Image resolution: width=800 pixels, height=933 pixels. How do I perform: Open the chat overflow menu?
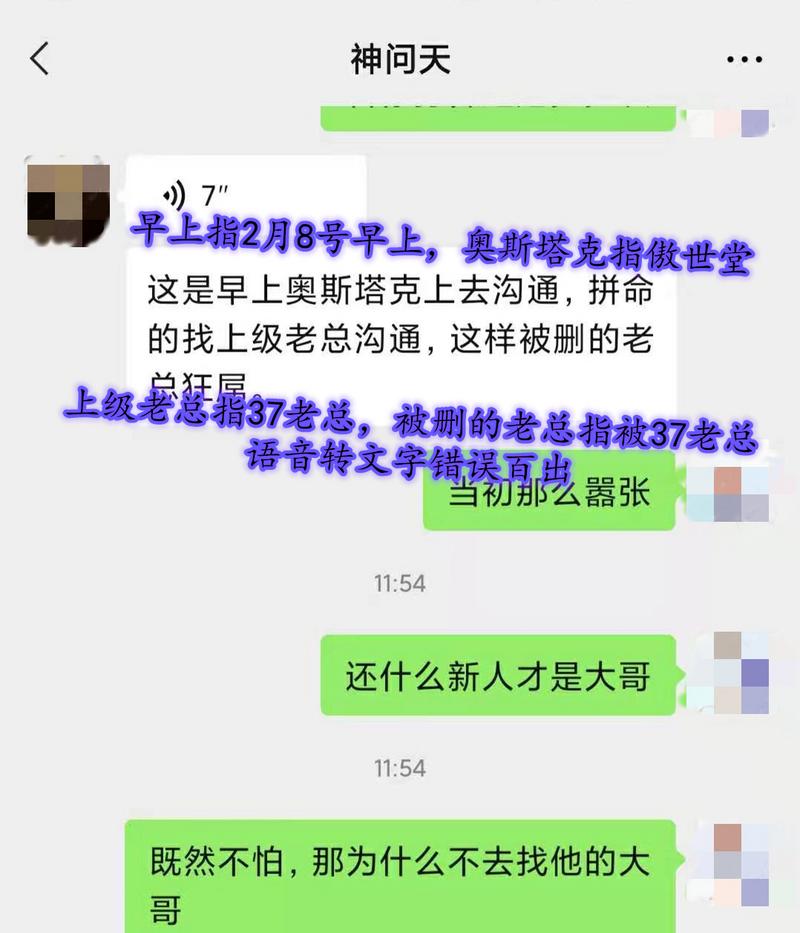click(744, 60)
